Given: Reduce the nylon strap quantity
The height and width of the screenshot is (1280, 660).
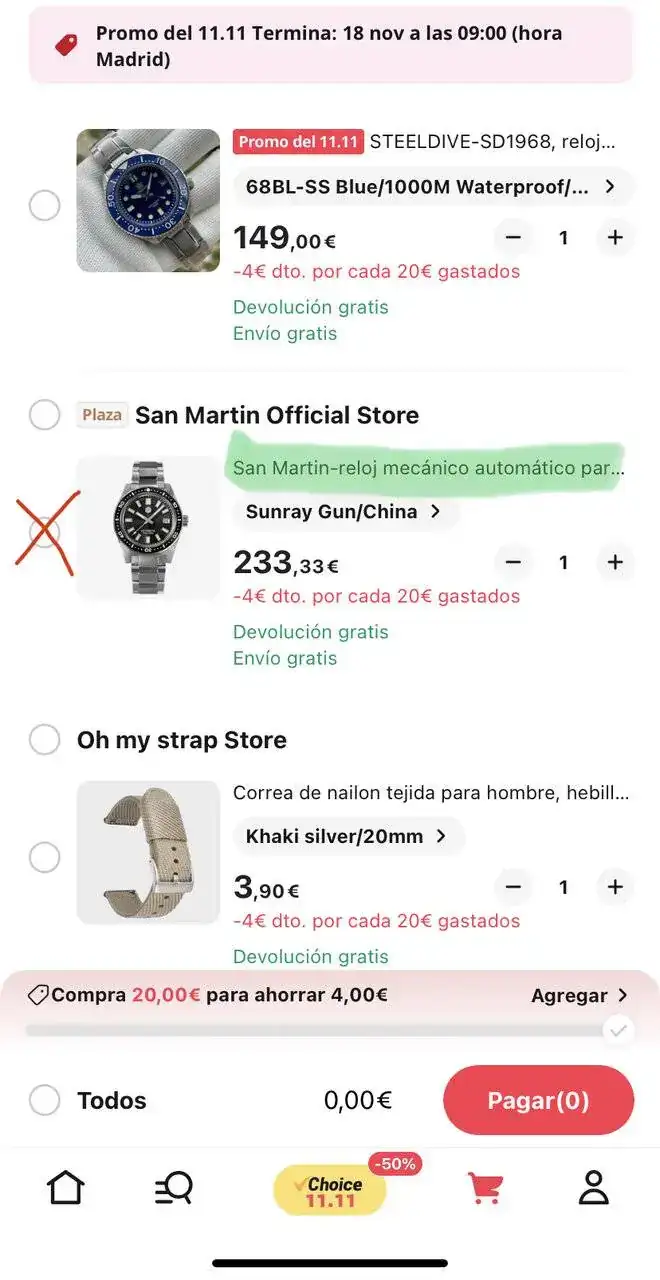Looking at the screenshot, I should click(513, 887).
